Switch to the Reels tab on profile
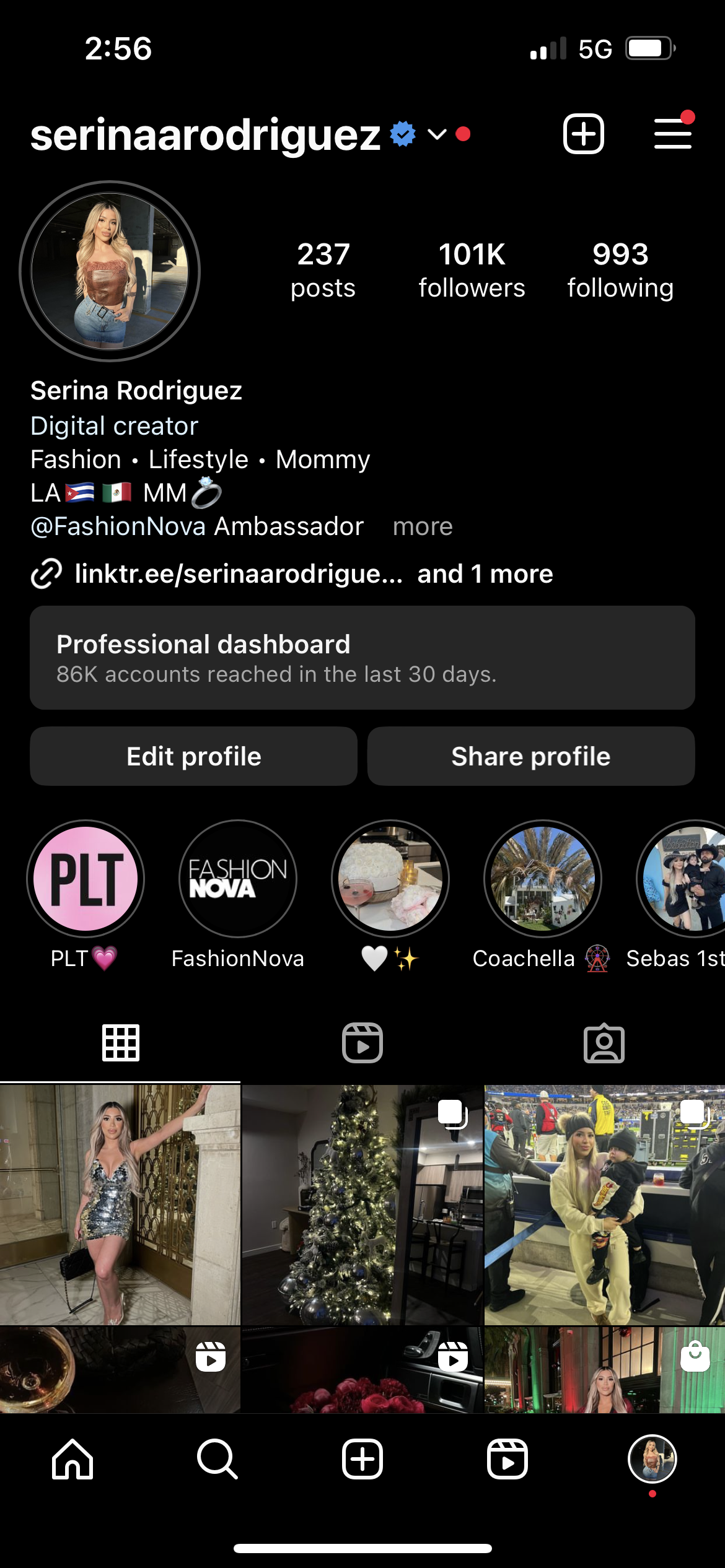Screen dimensions: 725x1568 362,1043
